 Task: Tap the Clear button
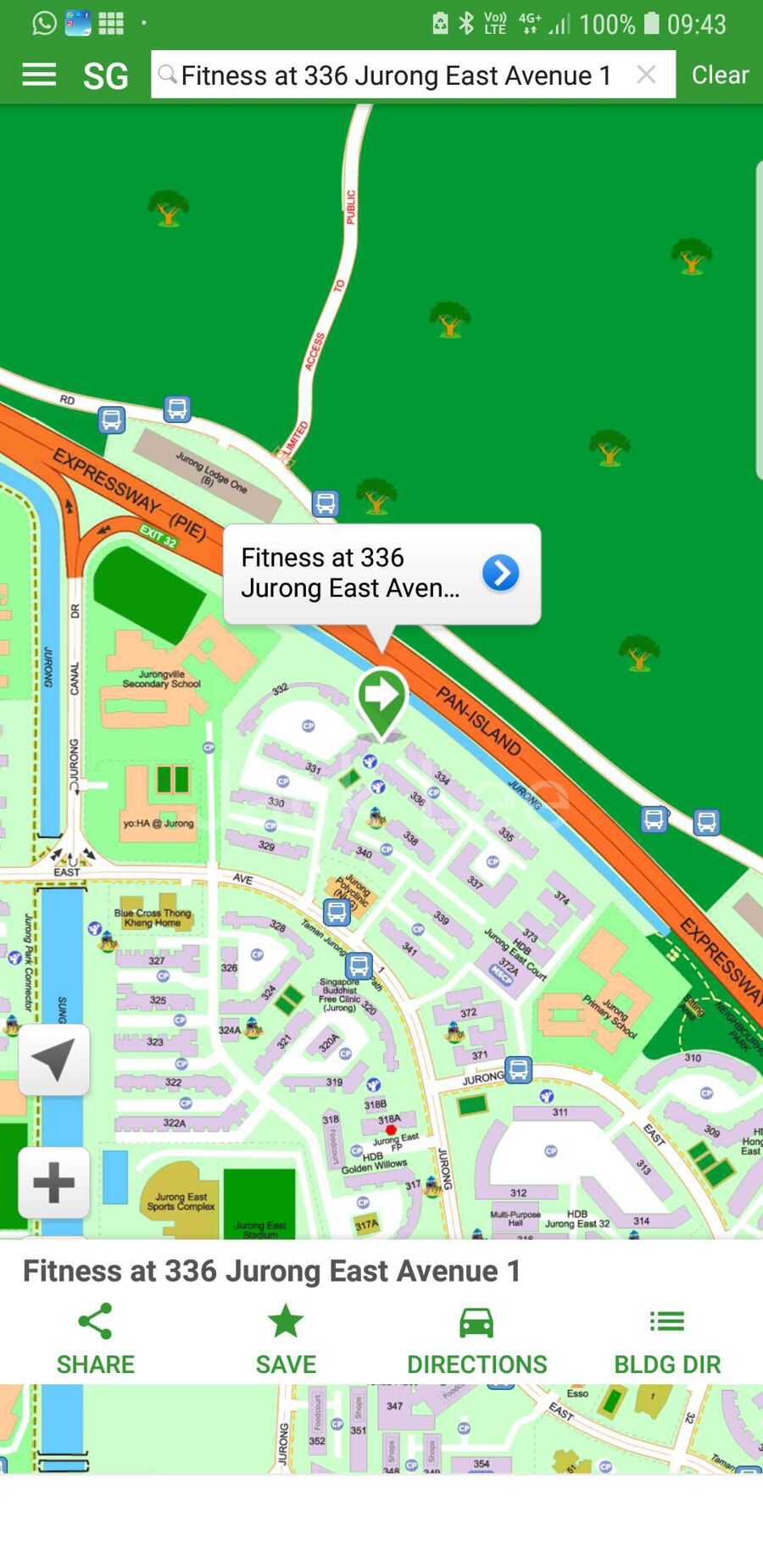click(720, 75)
